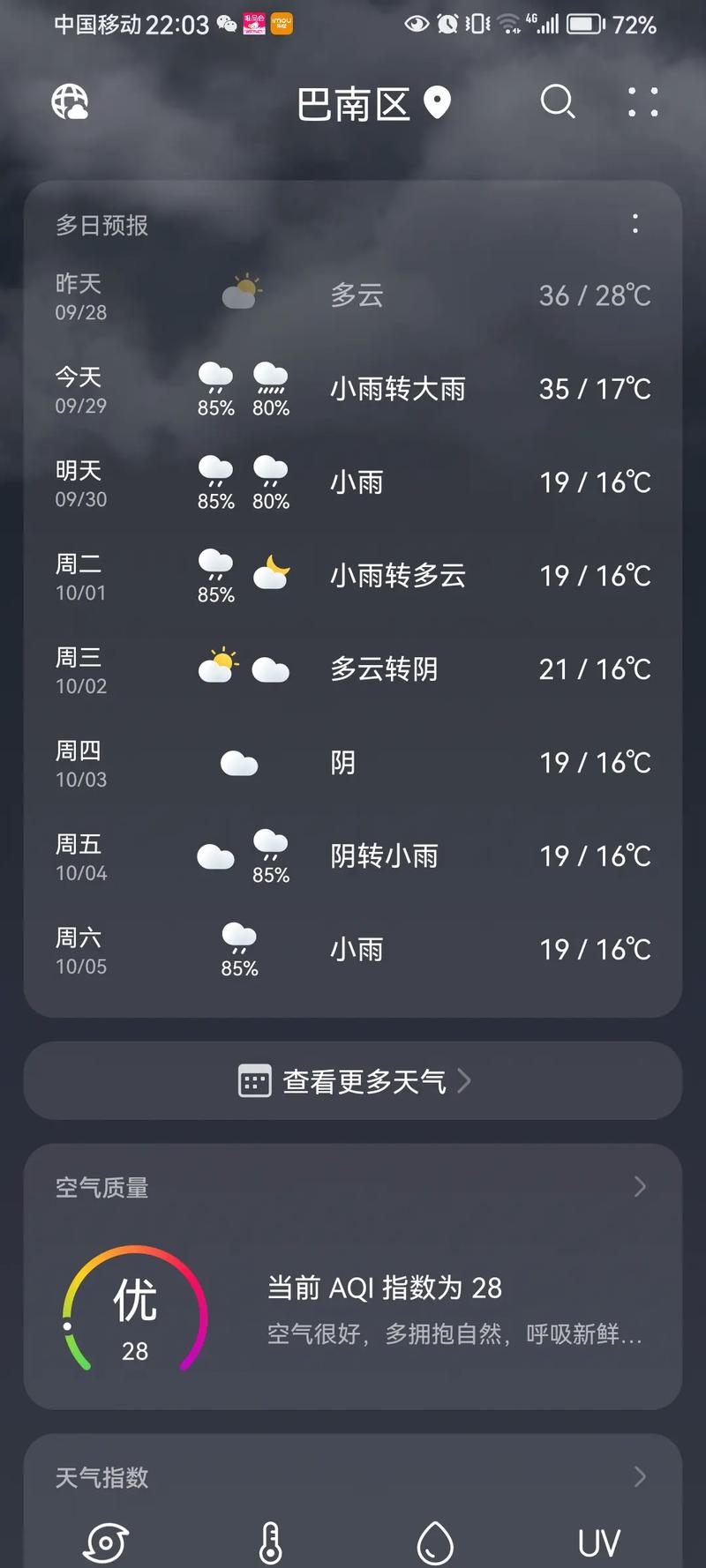Open the grid menu in top right corner
706x1568 pixels.
643,103
